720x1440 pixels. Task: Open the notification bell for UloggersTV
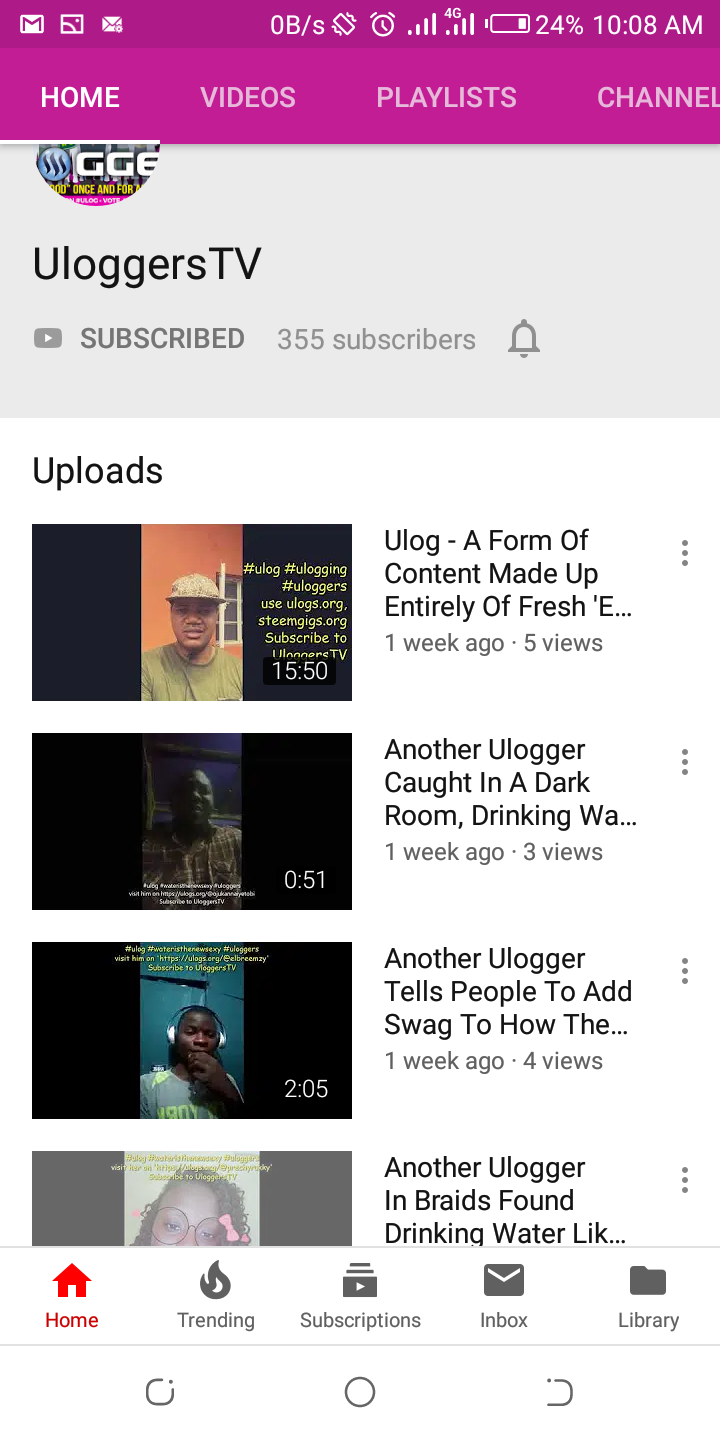coord(524,339)
